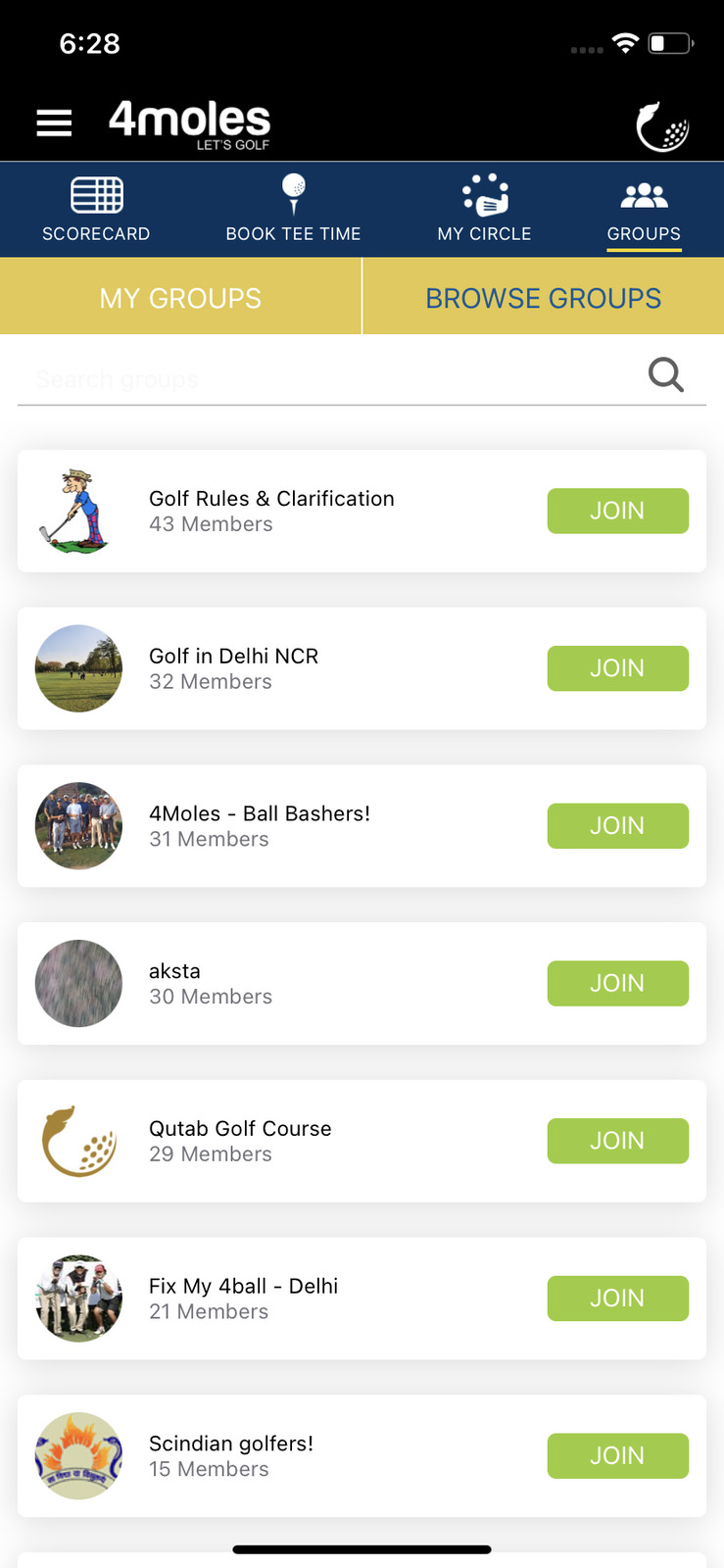724x1568 pixels.
Task: Open the hamburger menu
Action: 54,122
